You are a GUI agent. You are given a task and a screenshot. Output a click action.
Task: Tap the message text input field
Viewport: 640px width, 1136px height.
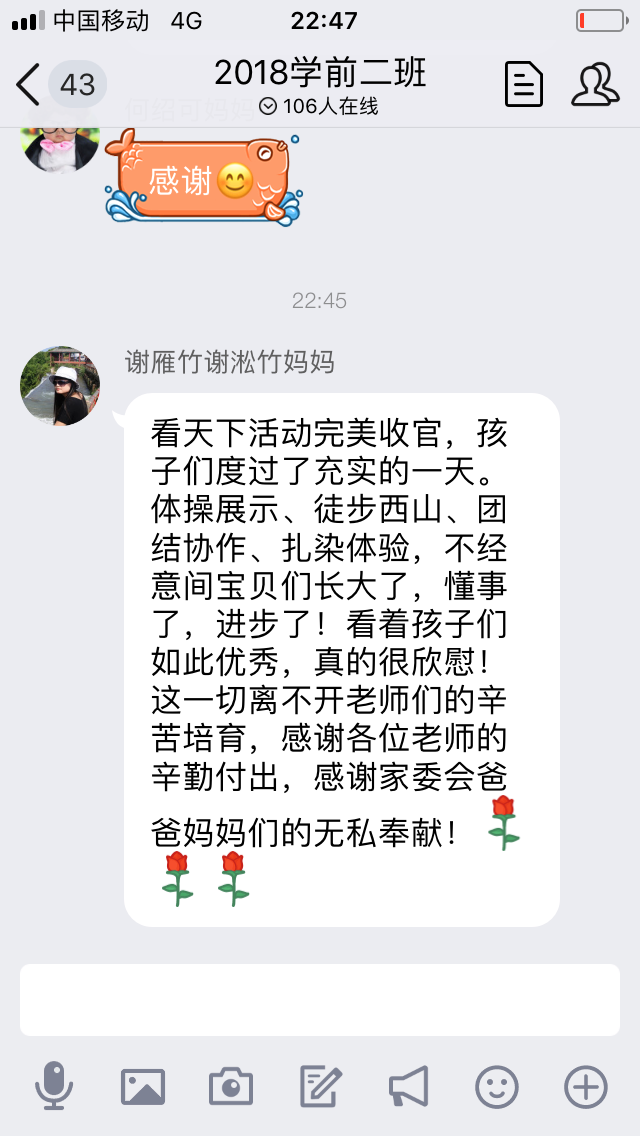tap(320, 999)
